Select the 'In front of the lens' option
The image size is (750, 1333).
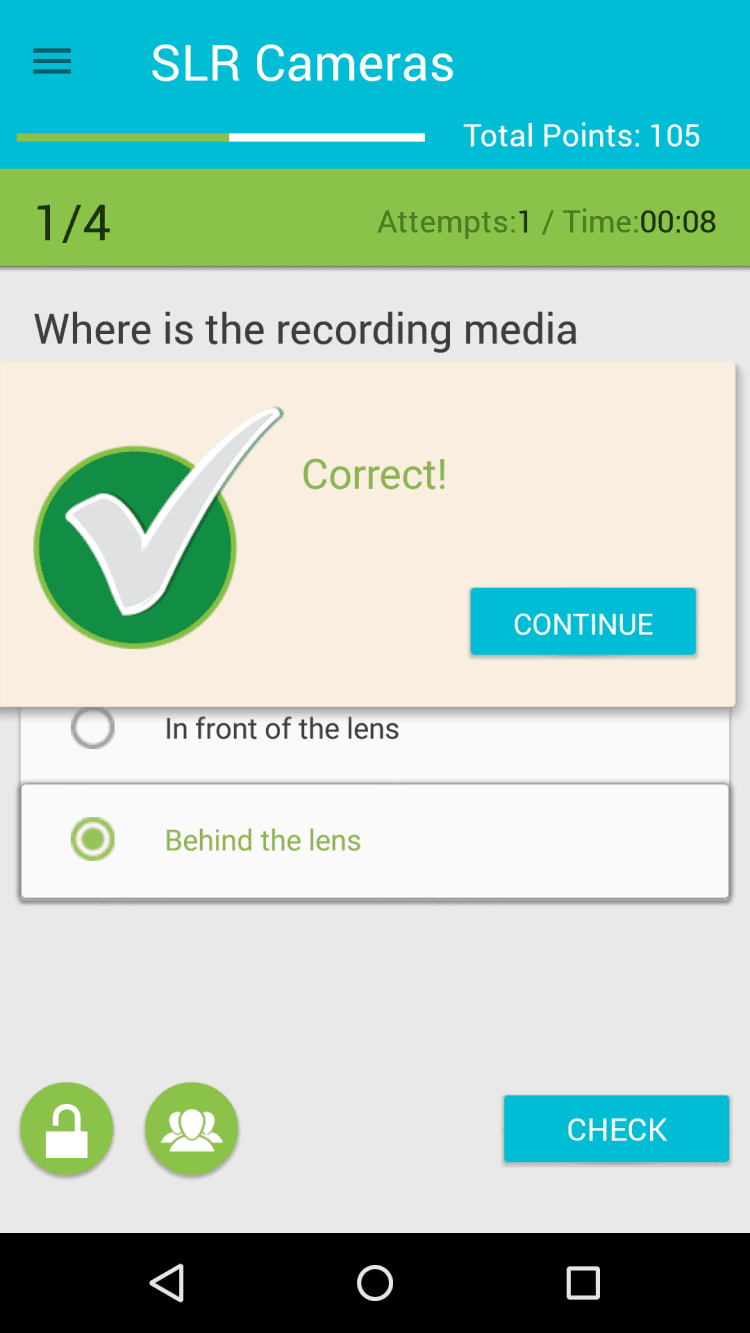pyautogui.click(x=281, y=729)
